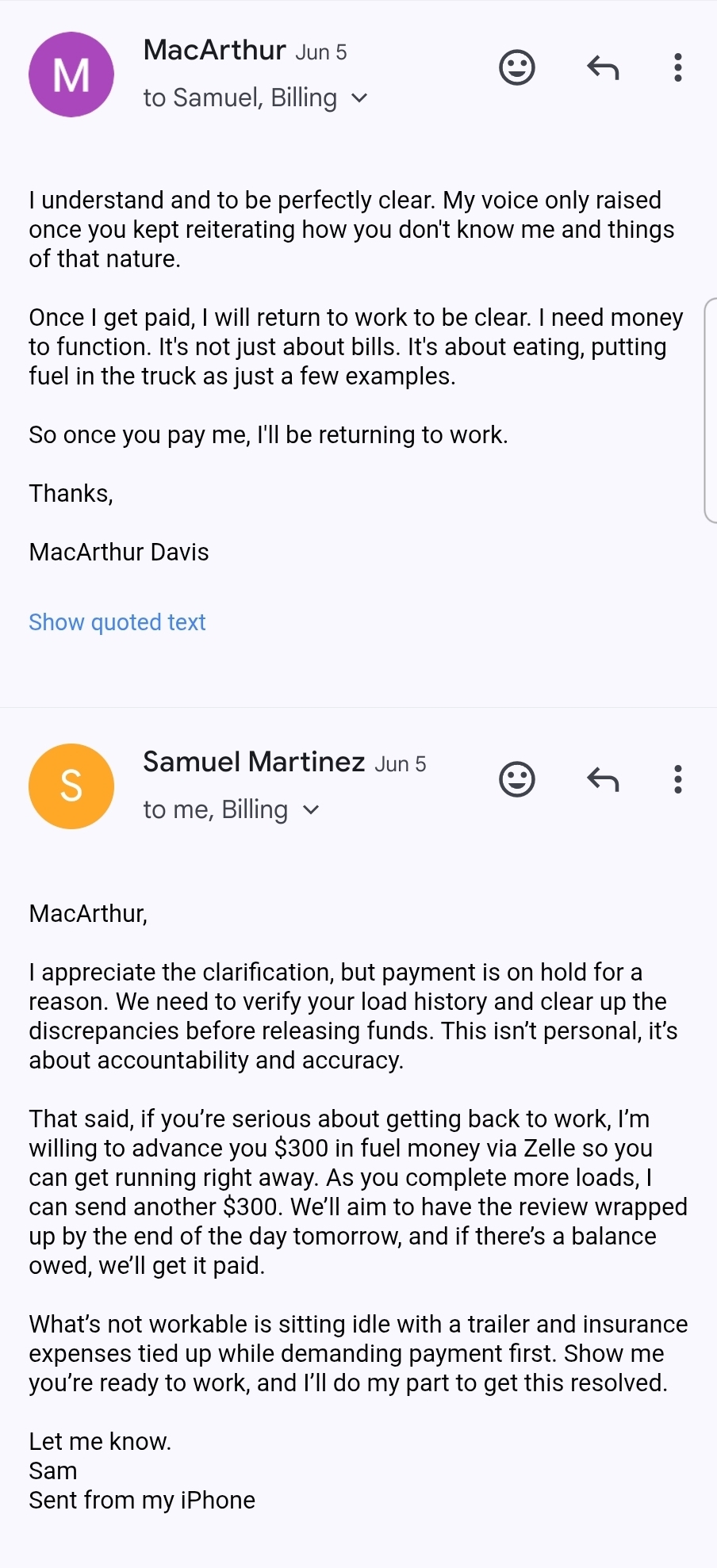Screen dimensions: 717x1568
Task: Expand recipient details on MacArthur's email
Action: 359,98
